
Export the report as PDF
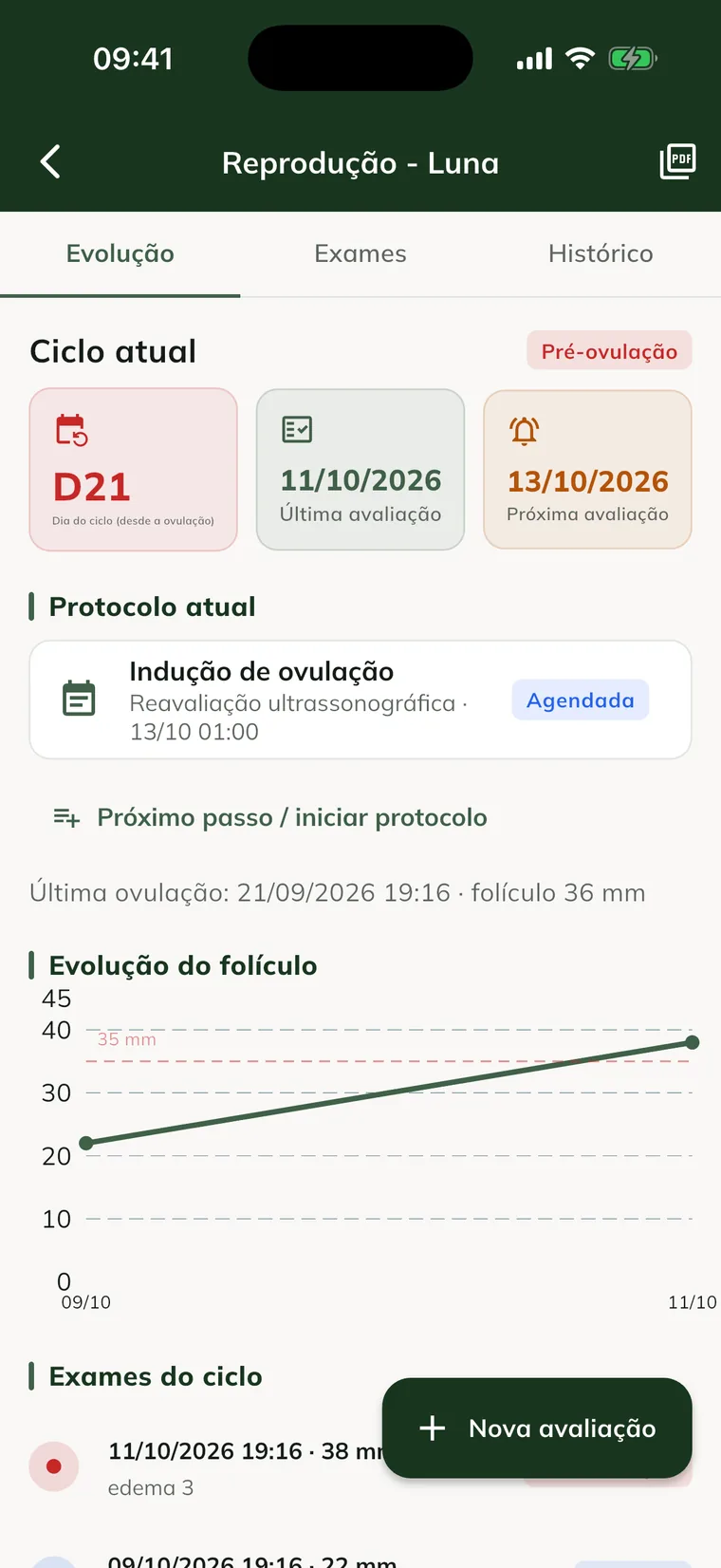coord(677,162)
